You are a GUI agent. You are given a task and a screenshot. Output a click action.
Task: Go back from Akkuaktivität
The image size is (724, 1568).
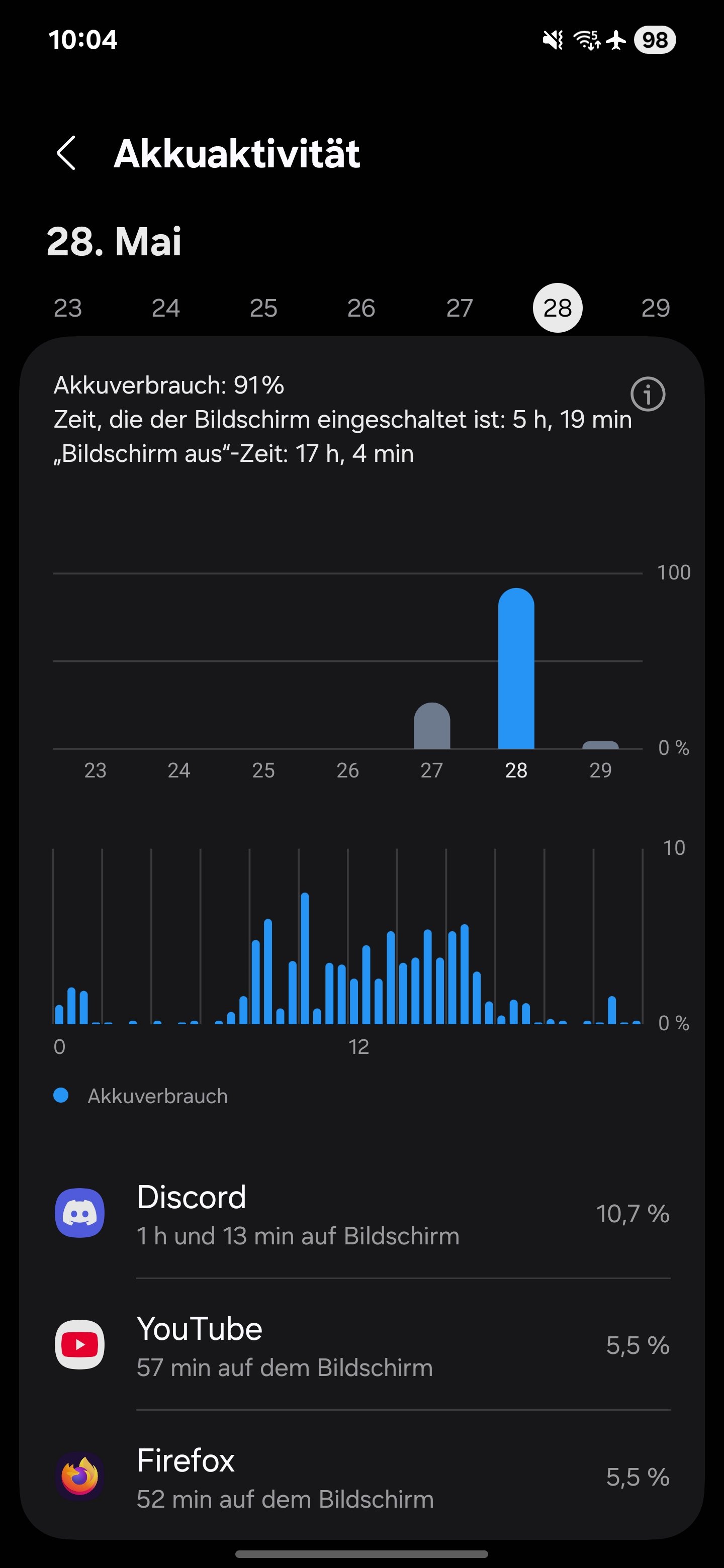coord(66,153)
